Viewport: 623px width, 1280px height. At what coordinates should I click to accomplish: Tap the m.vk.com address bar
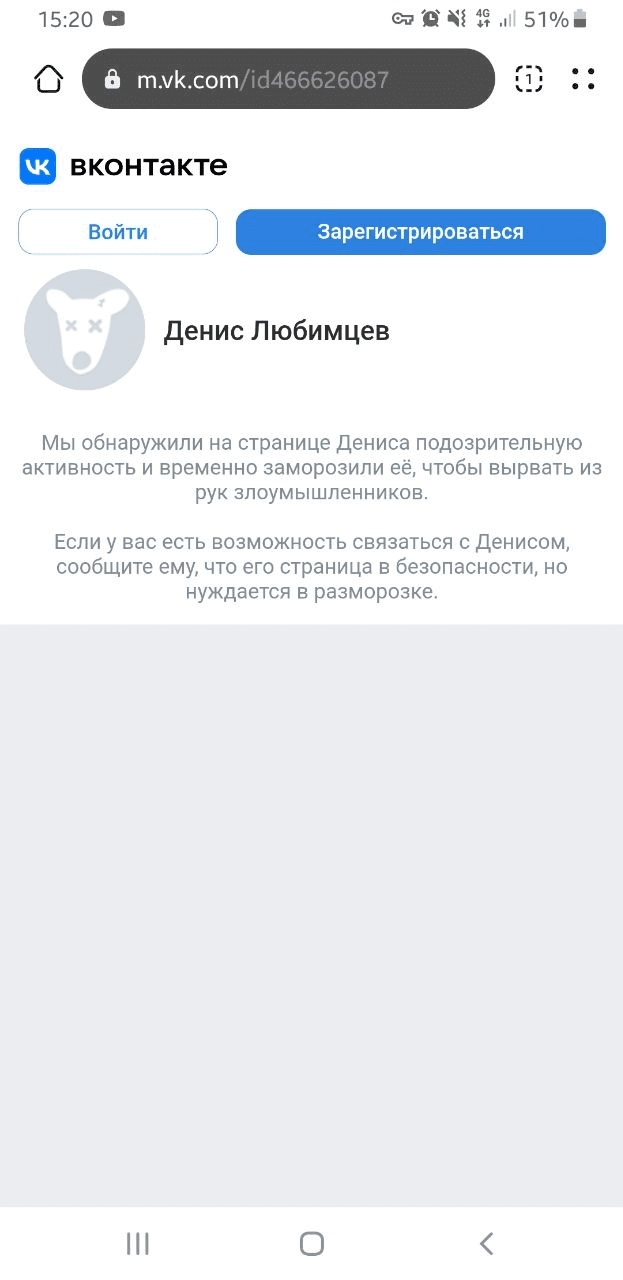tap(288, 79)
